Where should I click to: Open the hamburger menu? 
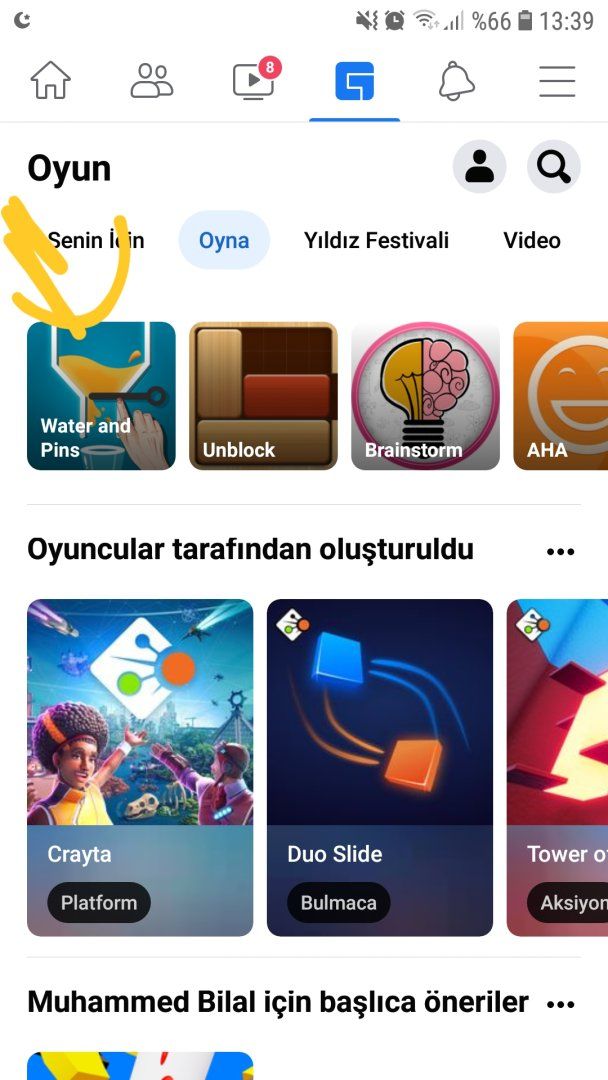[557, 81]
